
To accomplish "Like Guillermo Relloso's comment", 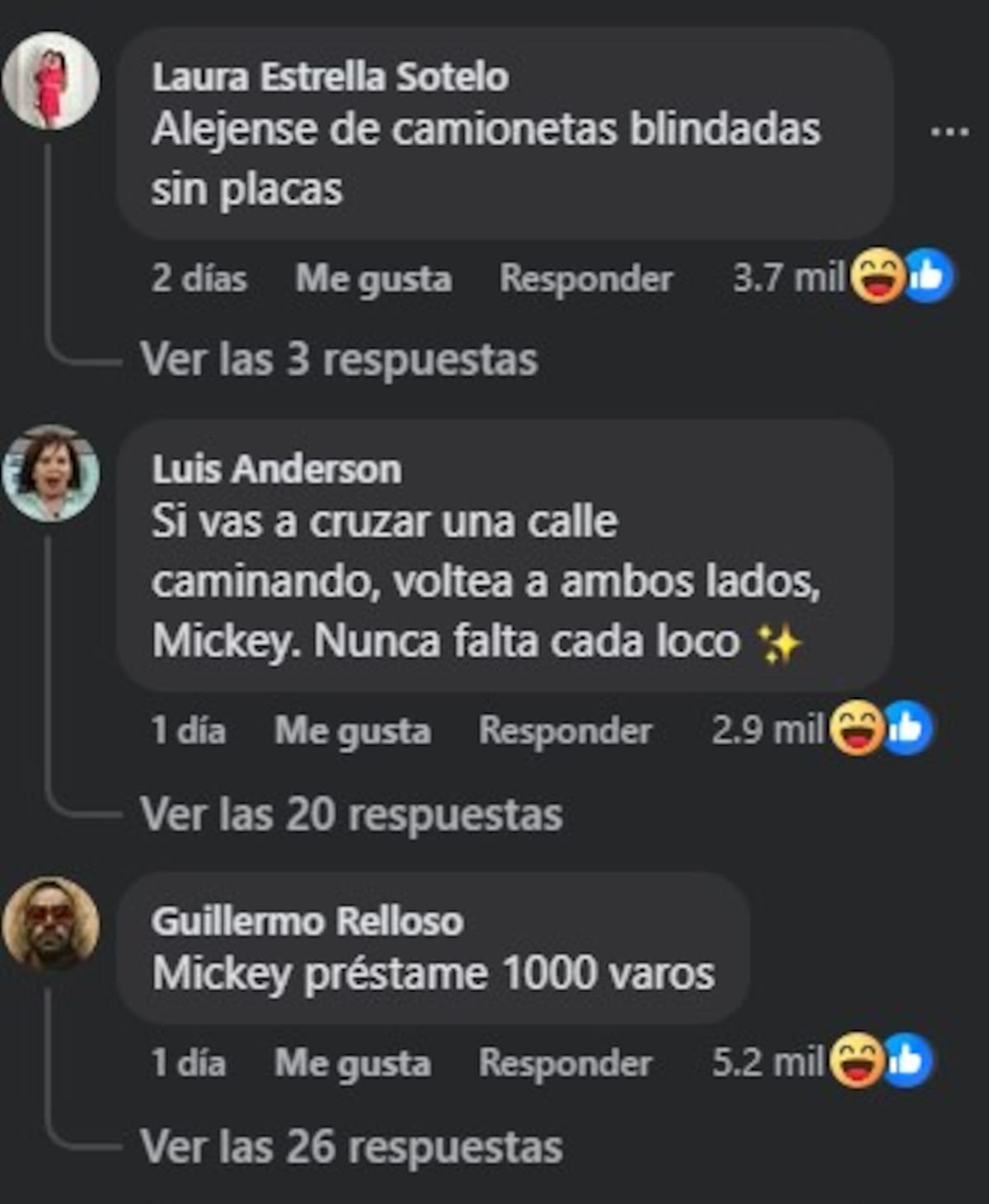I will click(352, 1063).
